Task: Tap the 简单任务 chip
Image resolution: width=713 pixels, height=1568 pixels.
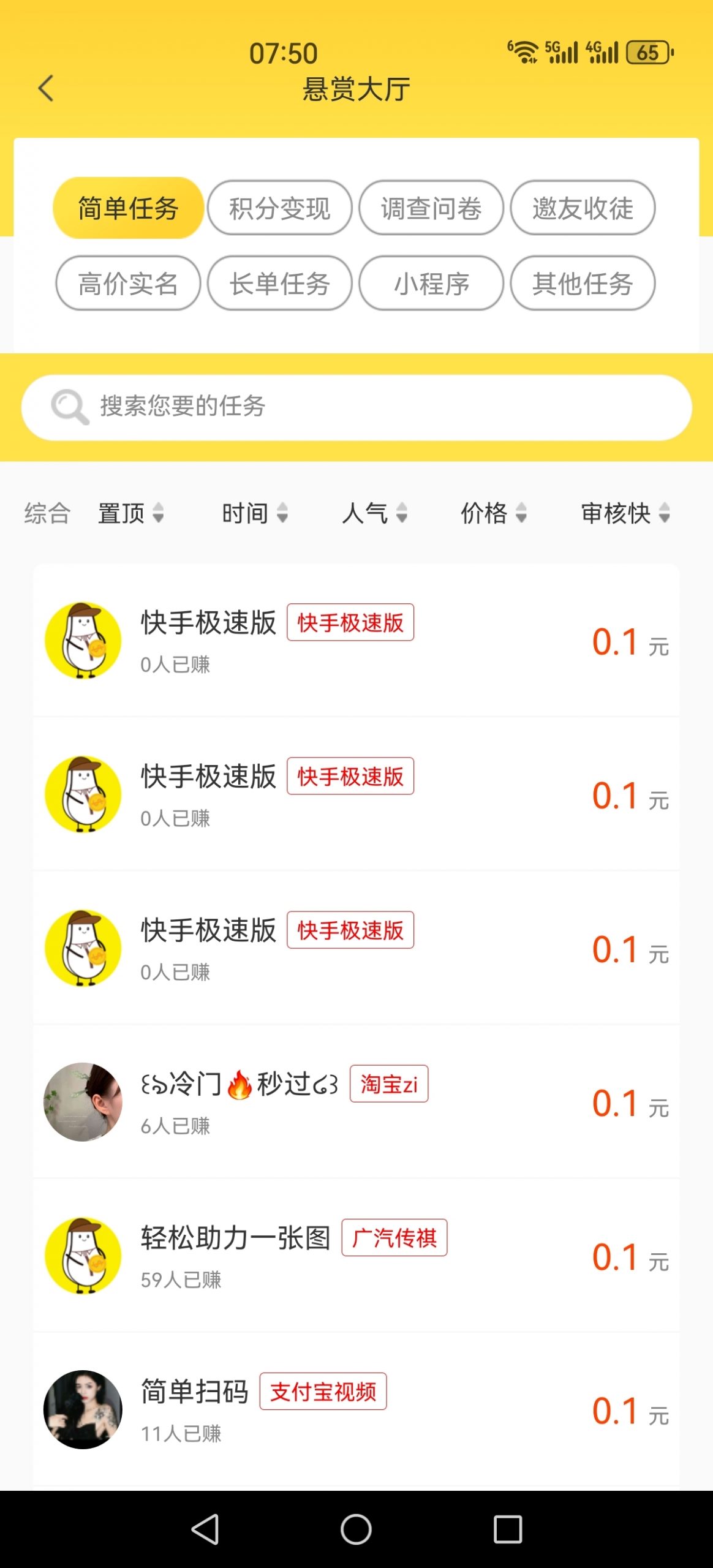Action: (128, 208)
